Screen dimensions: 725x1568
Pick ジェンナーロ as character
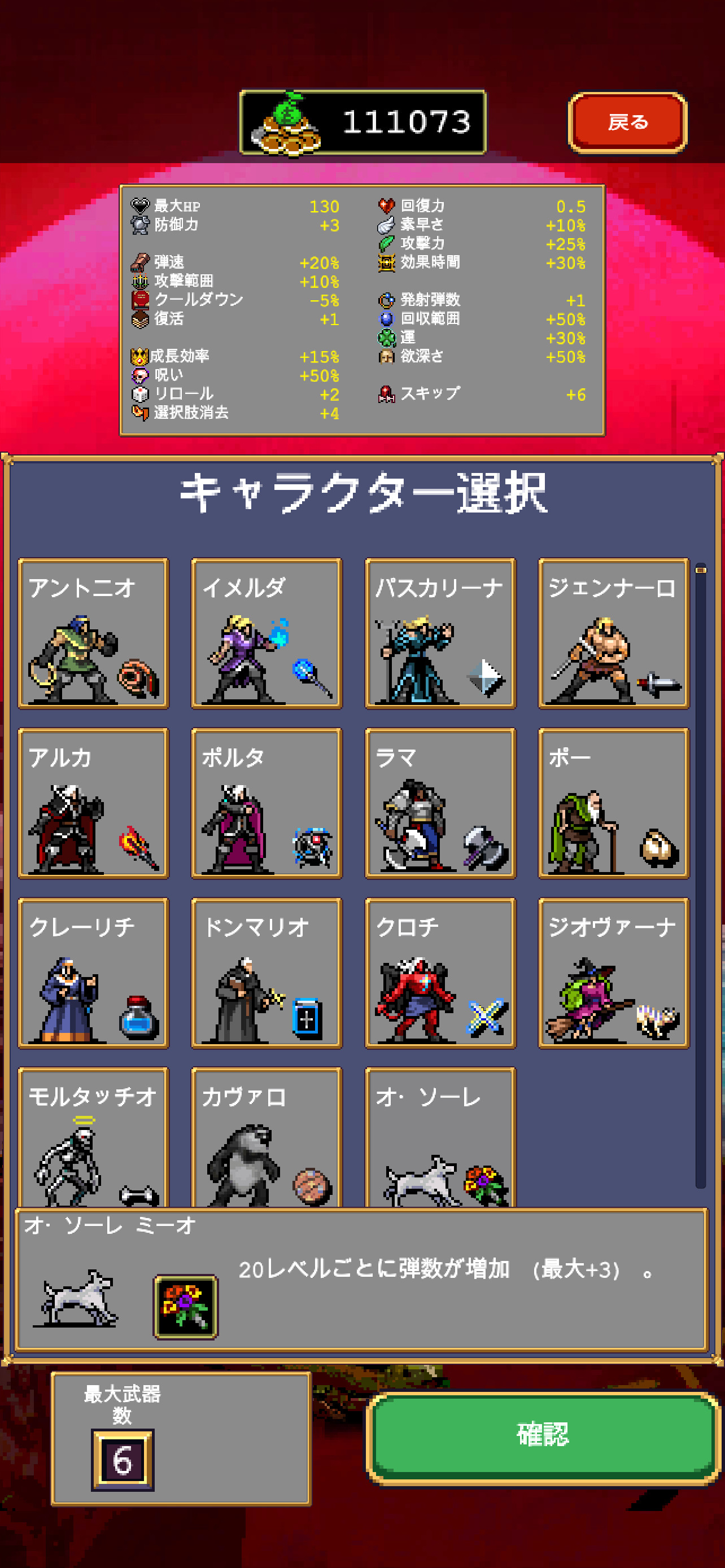[614, 633]
